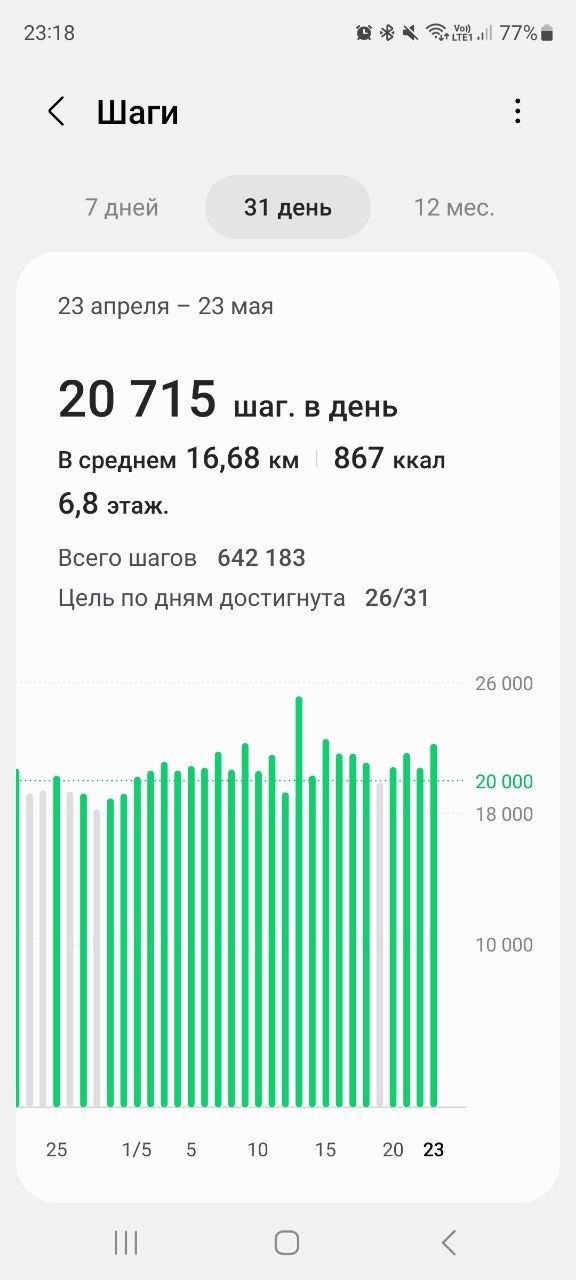Image resolution: width=576 pixels, height=1280 pixels.
Task: Go back from the Шаги screen
Action: click(x=56, y=112)
